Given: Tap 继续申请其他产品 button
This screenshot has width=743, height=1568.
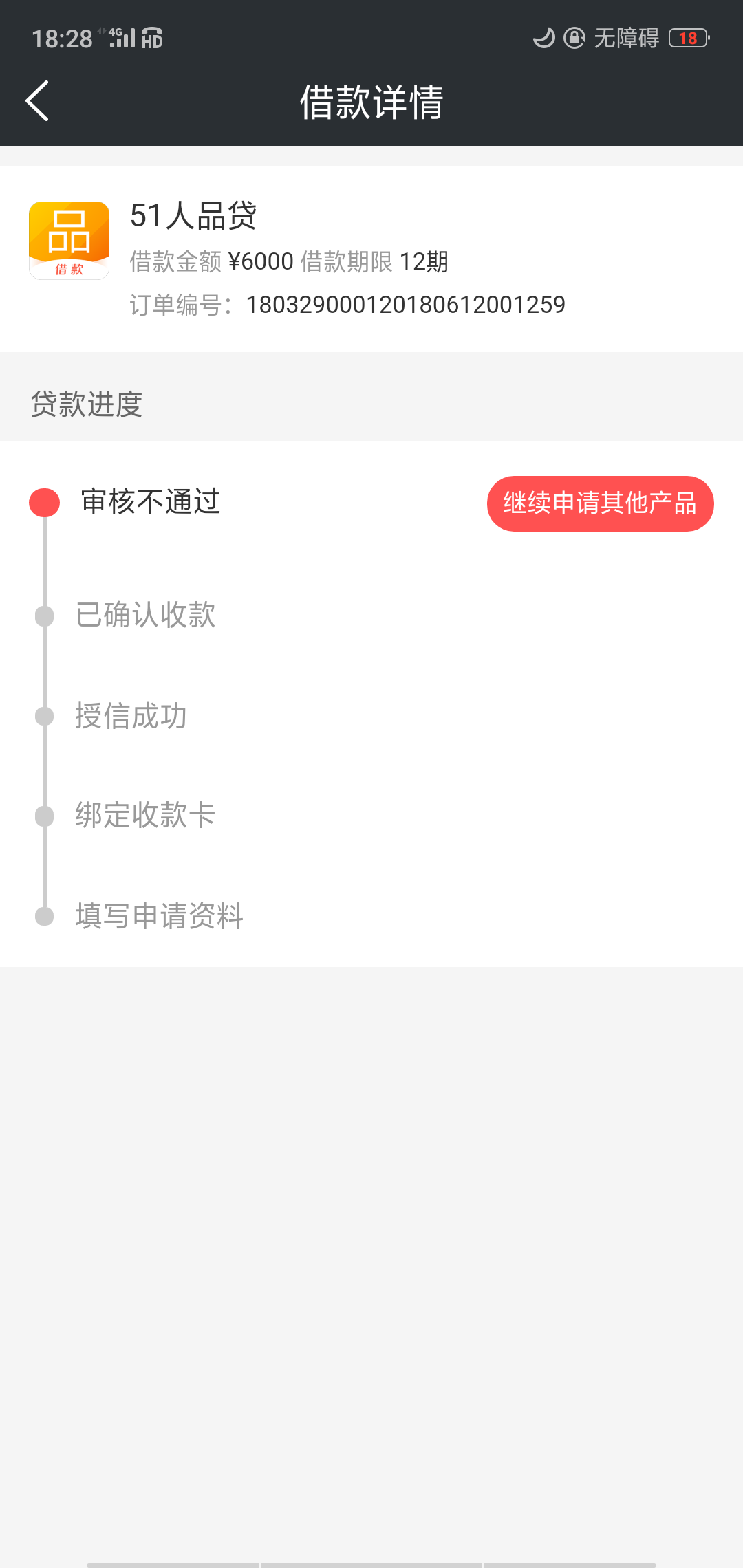Looking at the screenshot, I should (600, 503).
